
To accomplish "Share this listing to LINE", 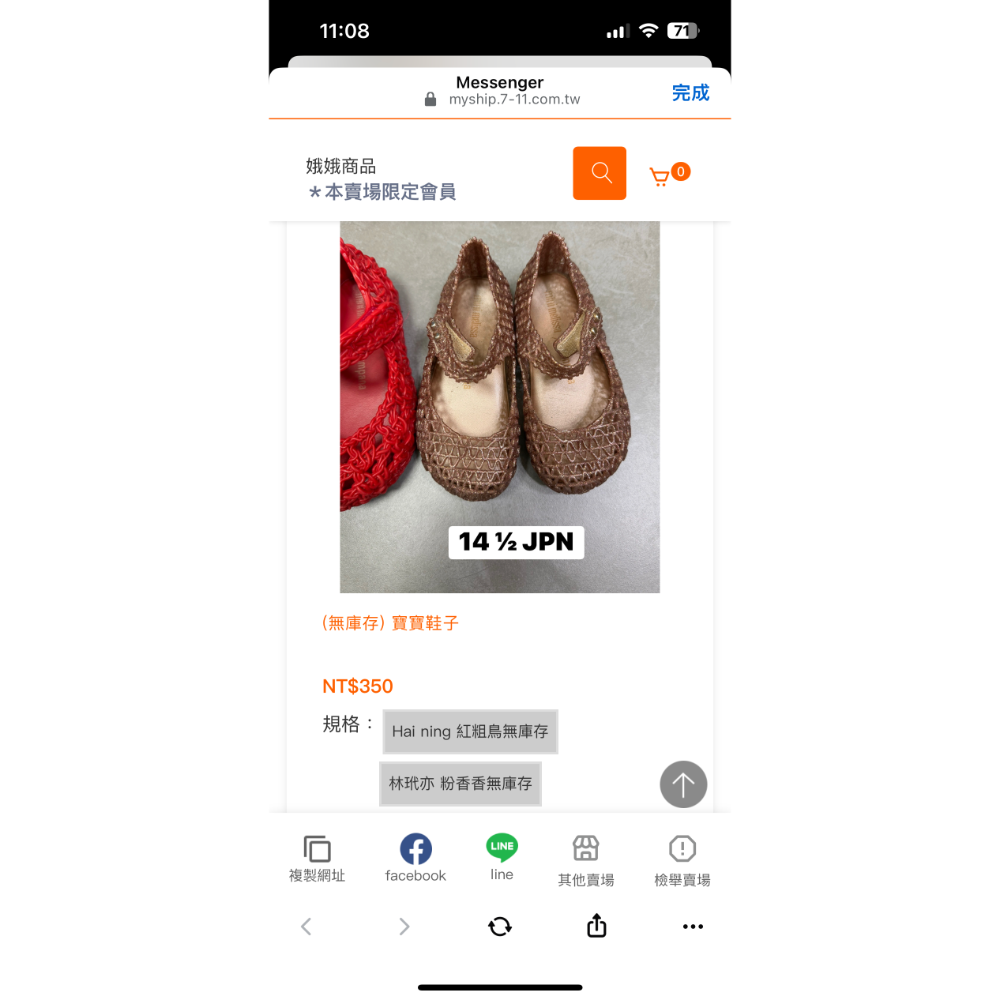I will [502, 857].
